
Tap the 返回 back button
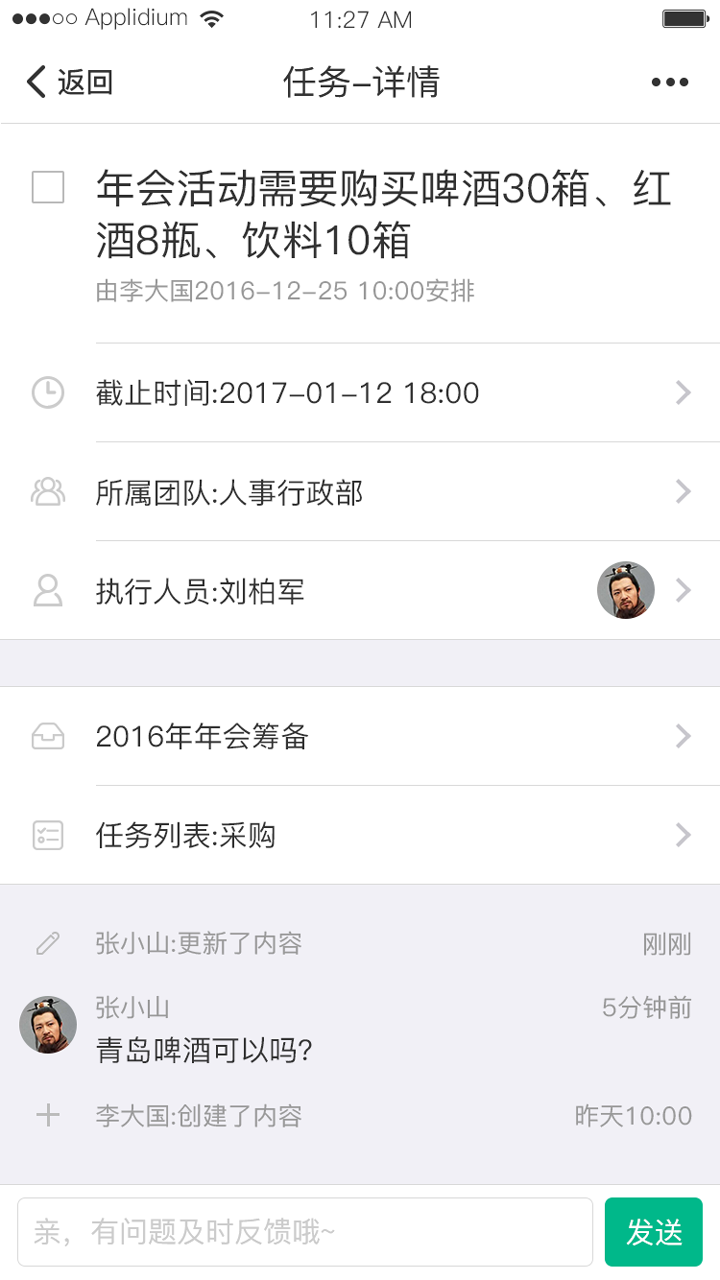69,82
